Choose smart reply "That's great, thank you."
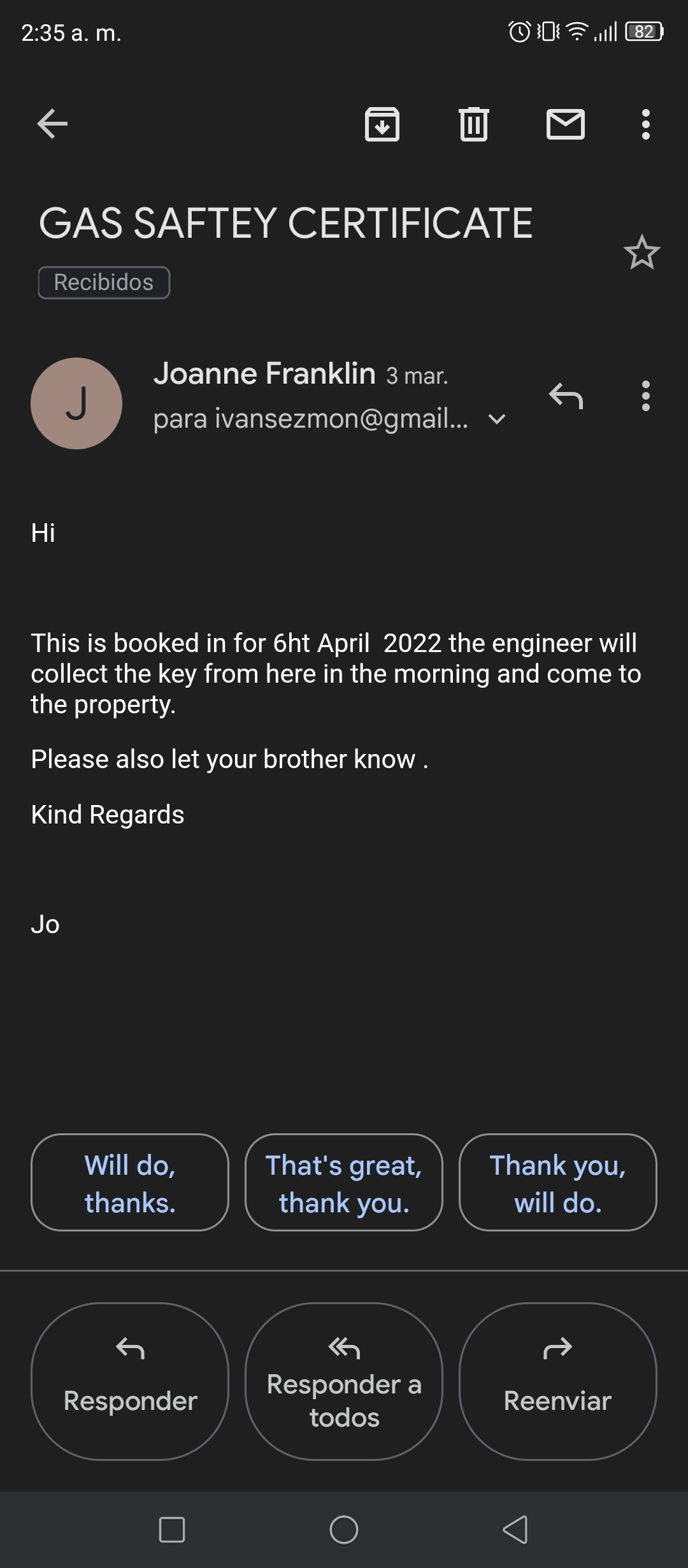688x1568 pixels. (344, 1183)
